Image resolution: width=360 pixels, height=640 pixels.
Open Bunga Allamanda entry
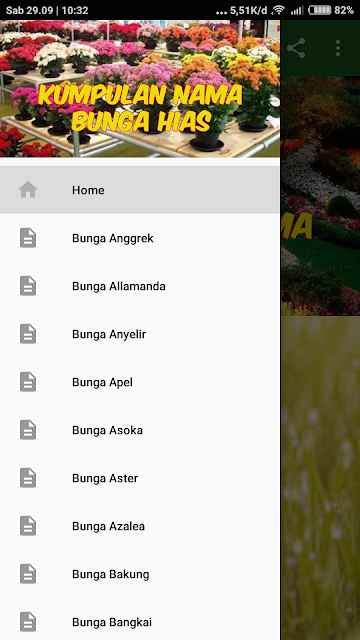[140, 286]
